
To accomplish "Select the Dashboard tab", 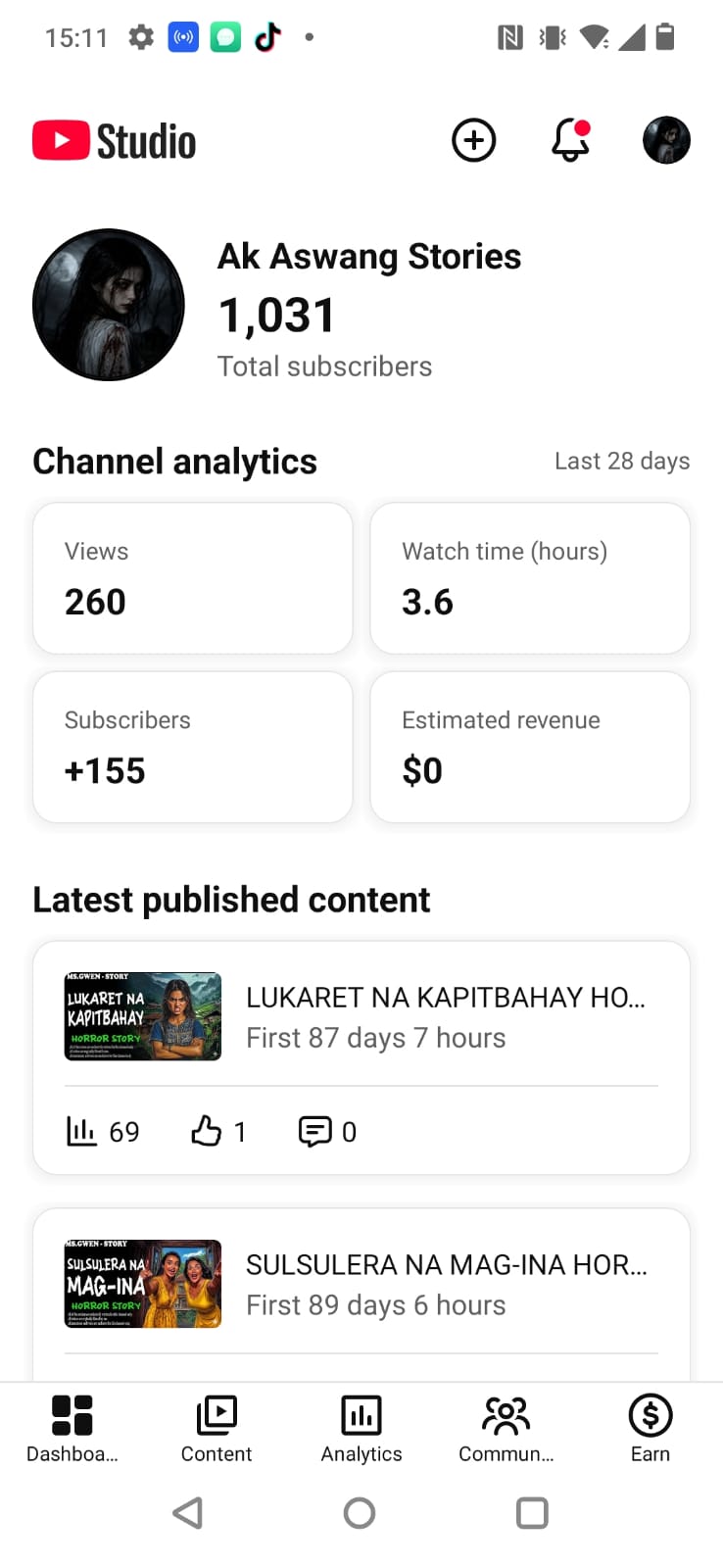I will pos(72,1429).
